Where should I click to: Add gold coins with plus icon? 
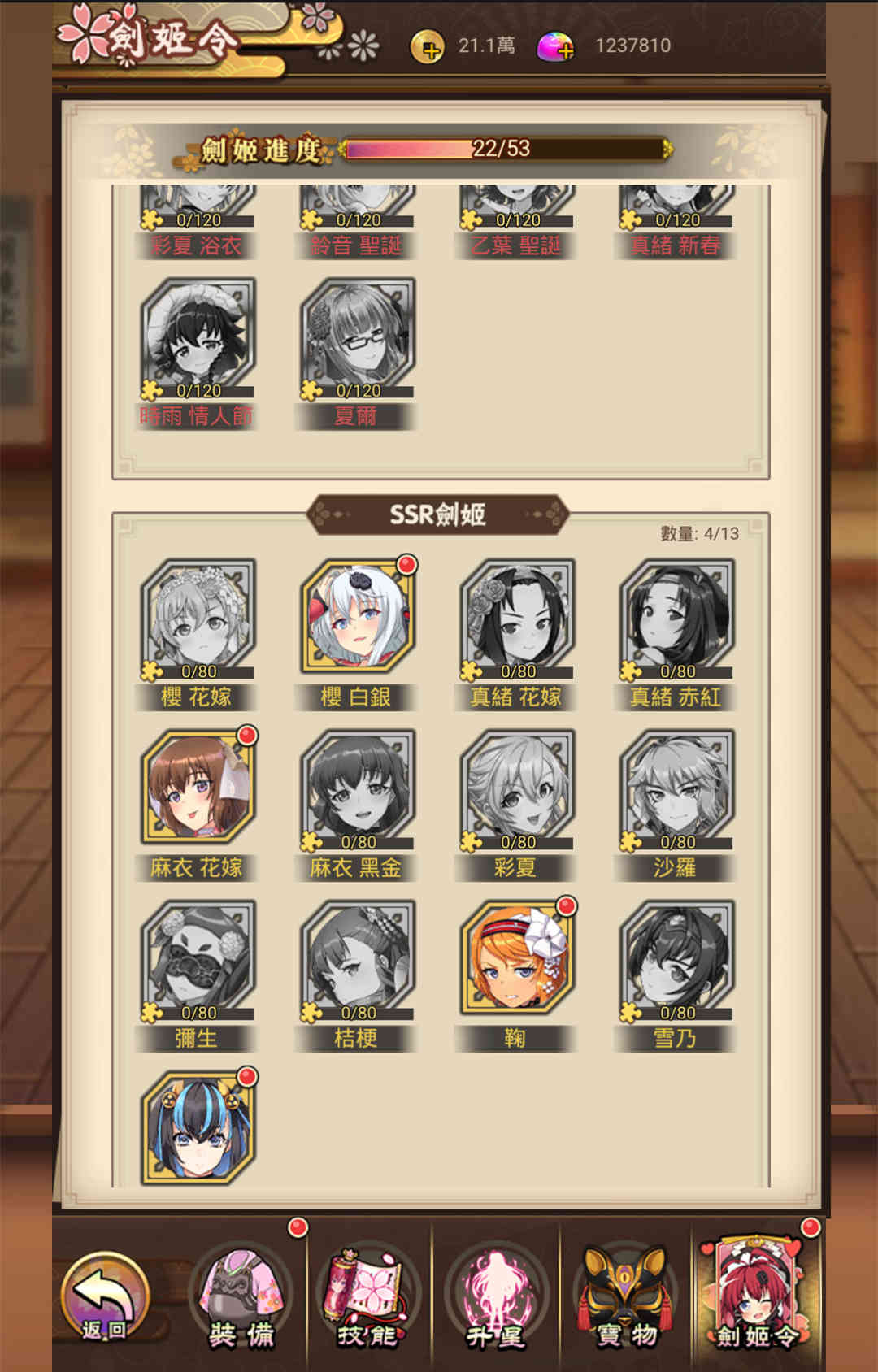(428, 47)
